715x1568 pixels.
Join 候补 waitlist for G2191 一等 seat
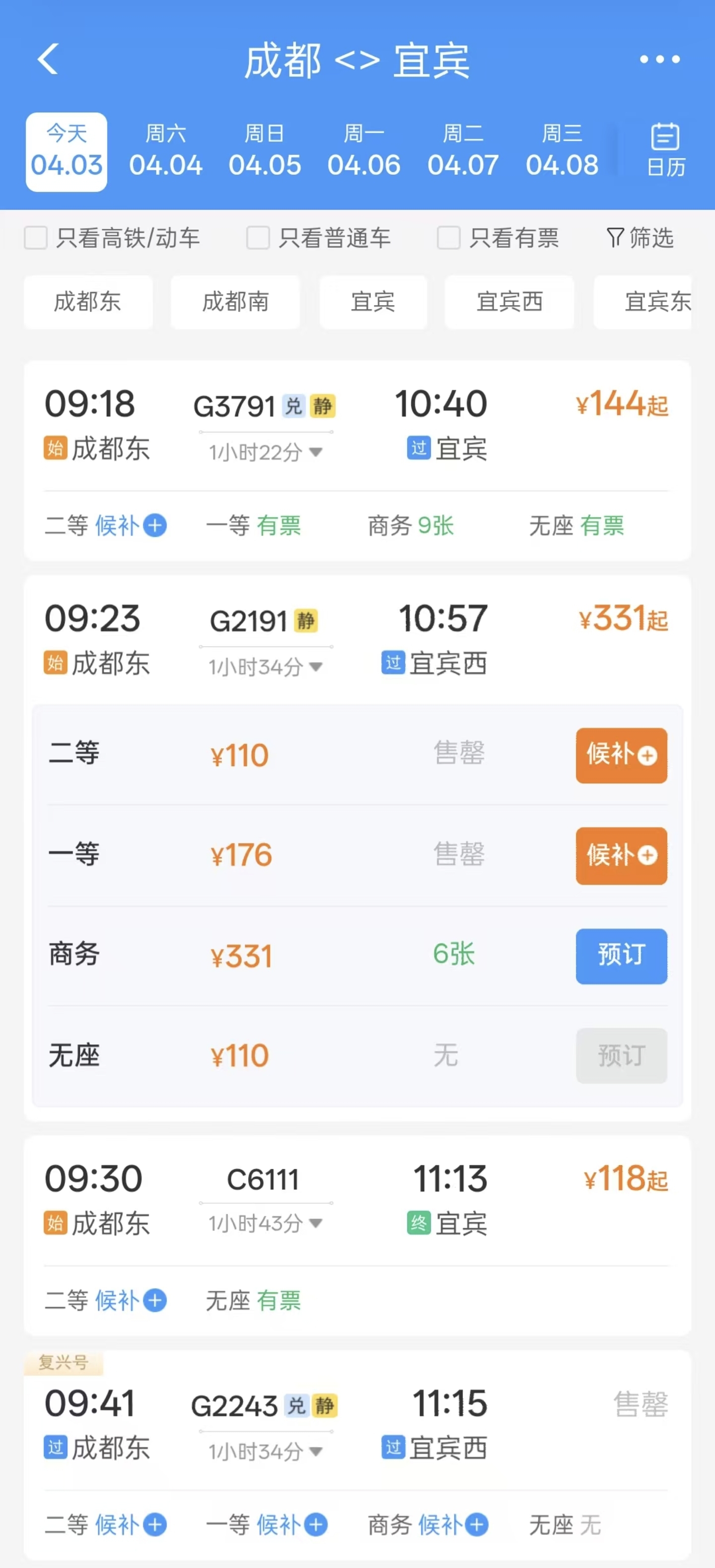coord(621,855)
